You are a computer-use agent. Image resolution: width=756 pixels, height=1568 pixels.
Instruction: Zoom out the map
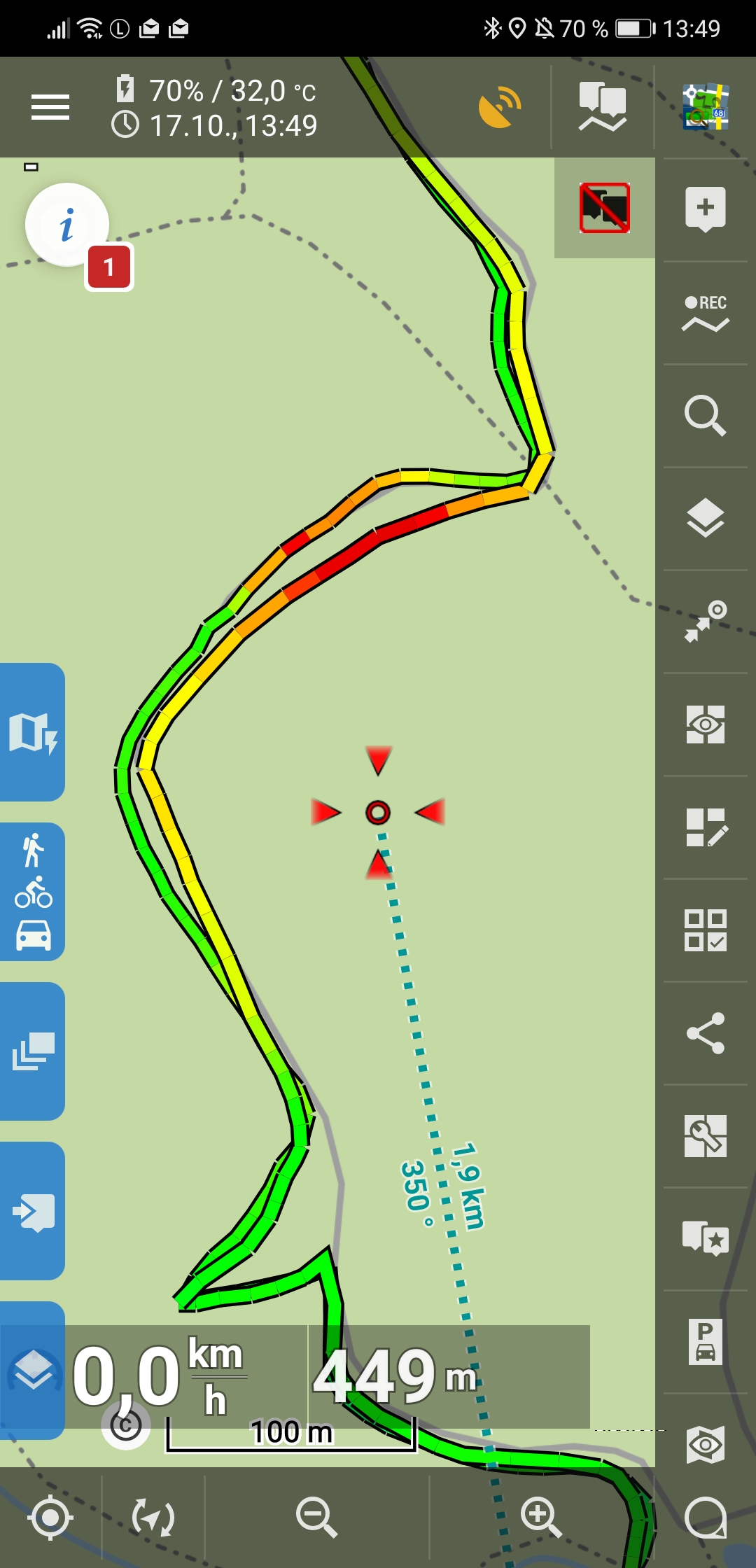316,1517
